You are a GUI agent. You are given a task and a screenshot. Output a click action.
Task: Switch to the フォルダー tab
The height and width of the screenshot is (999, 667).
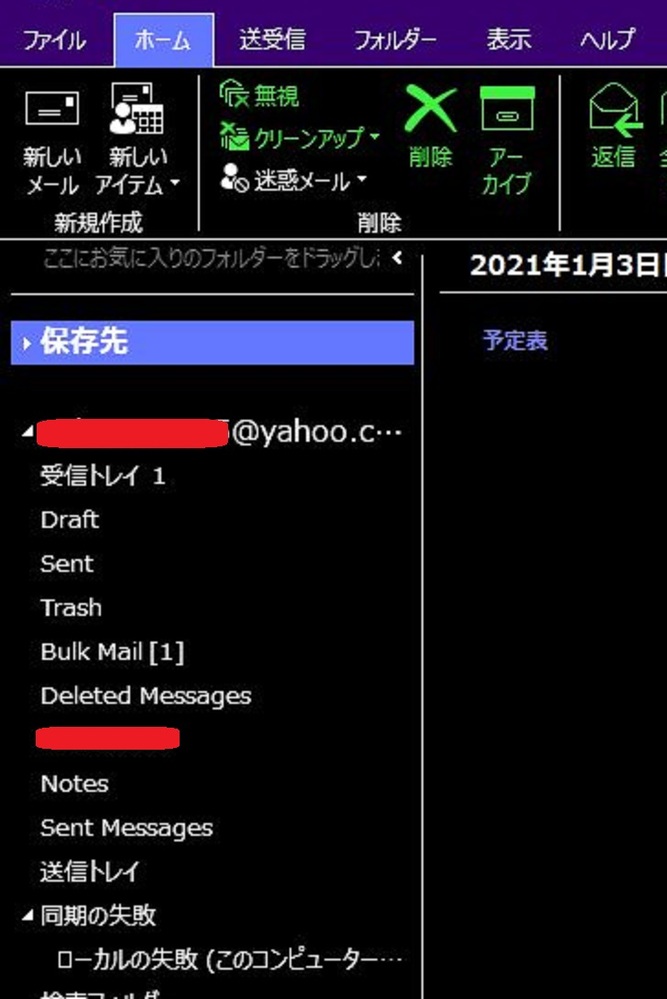395,40
